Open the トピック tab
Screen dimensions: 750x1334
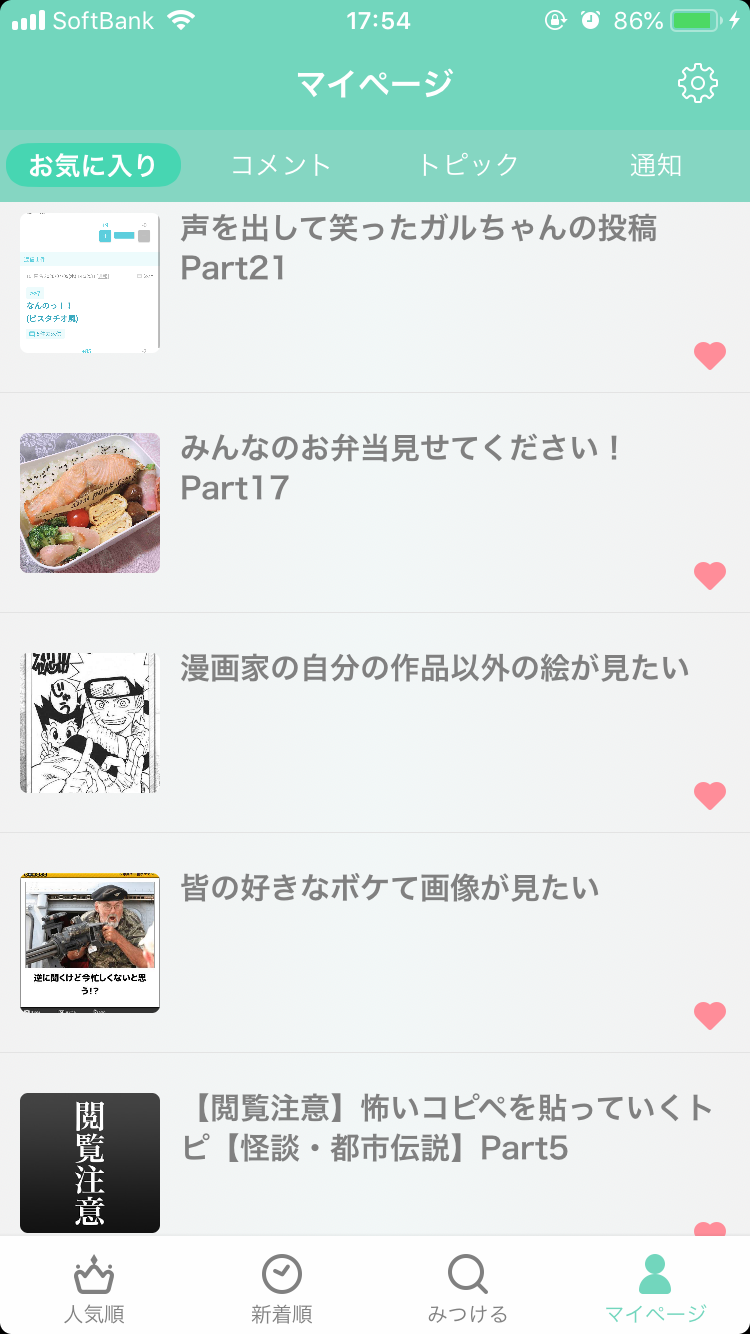pyautogui.click(x=468, y=165)
